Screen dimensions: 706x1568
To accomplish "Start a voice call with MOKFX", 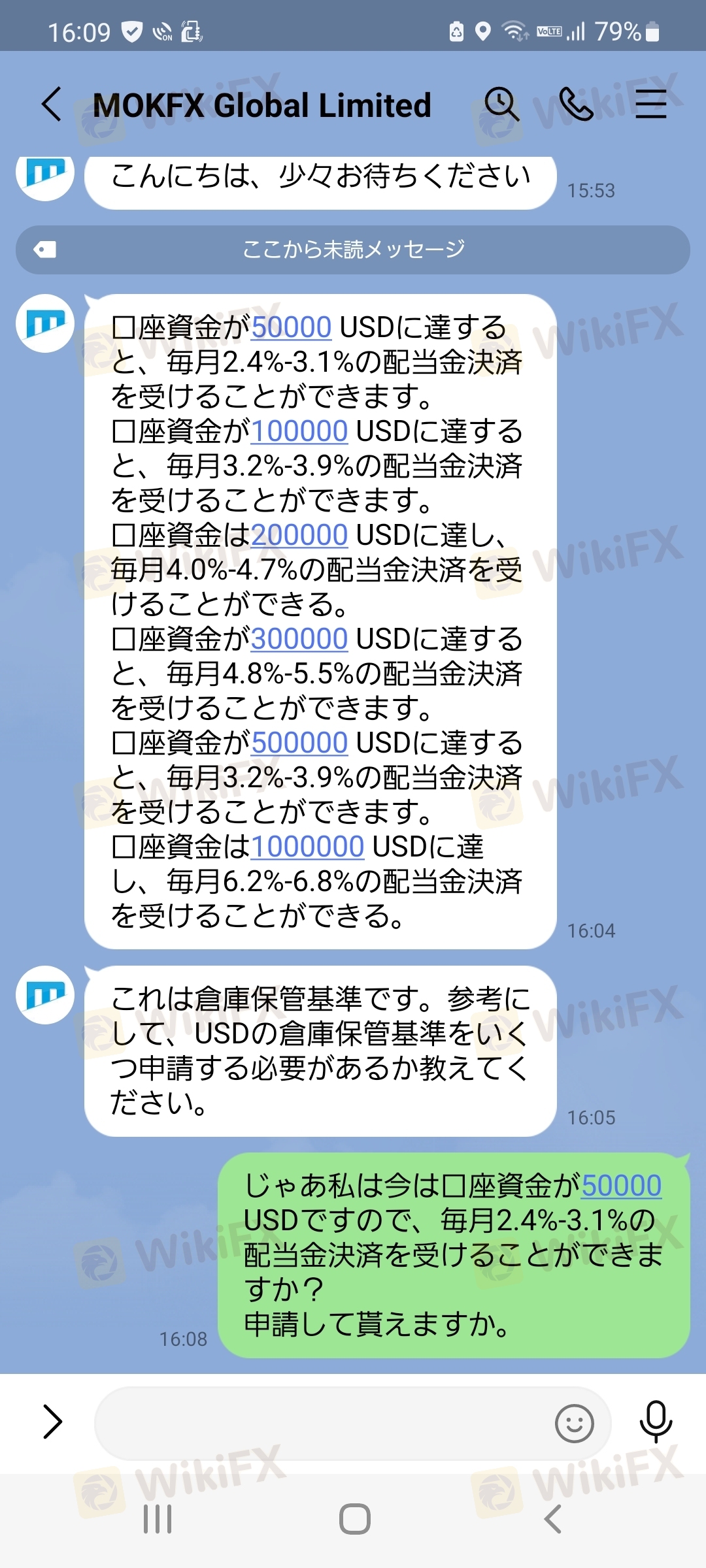I will click(x=577, y=105).
